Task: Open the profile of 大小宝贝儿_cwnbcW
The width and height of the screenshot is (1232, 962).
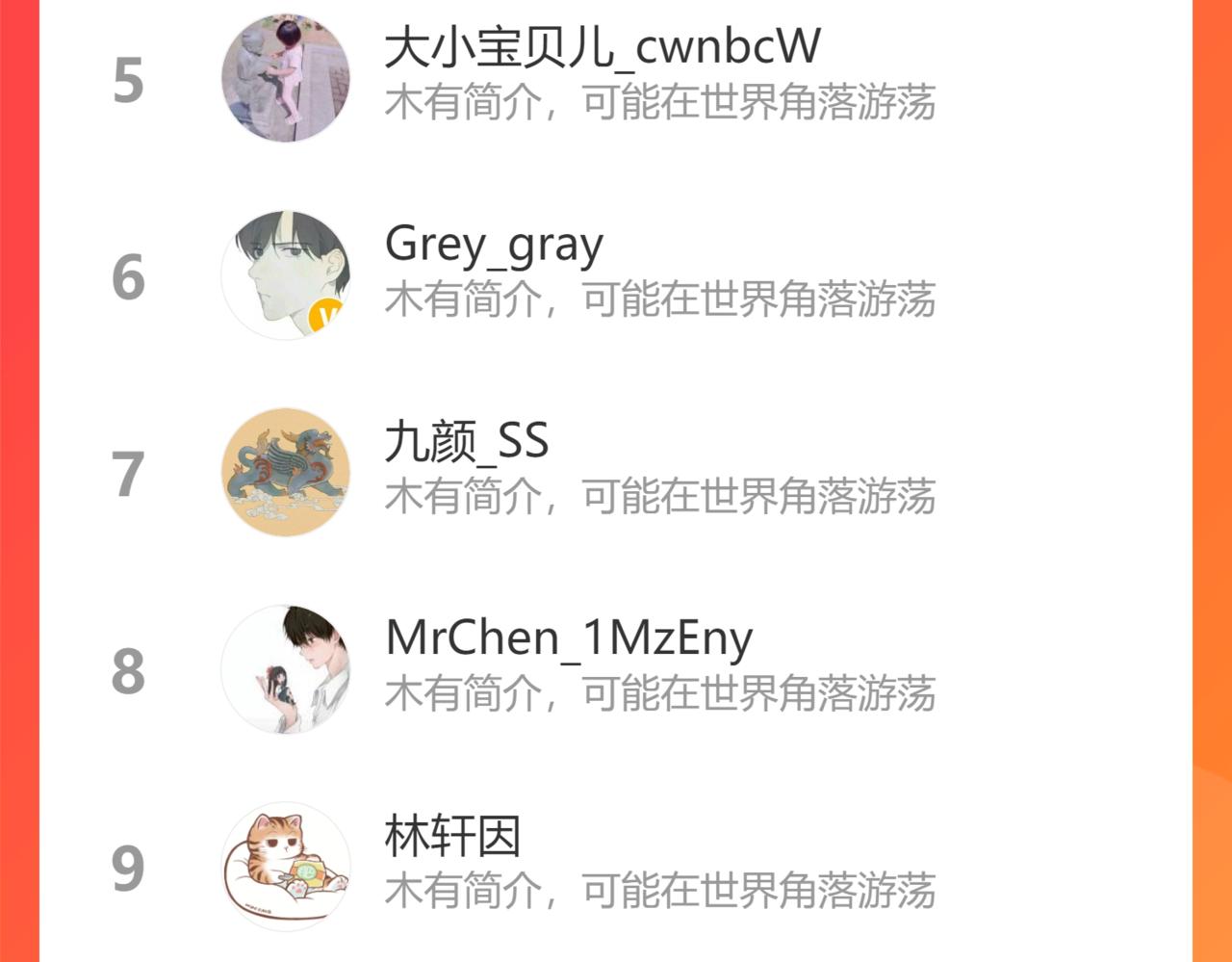Action: [x=616, y=78]
